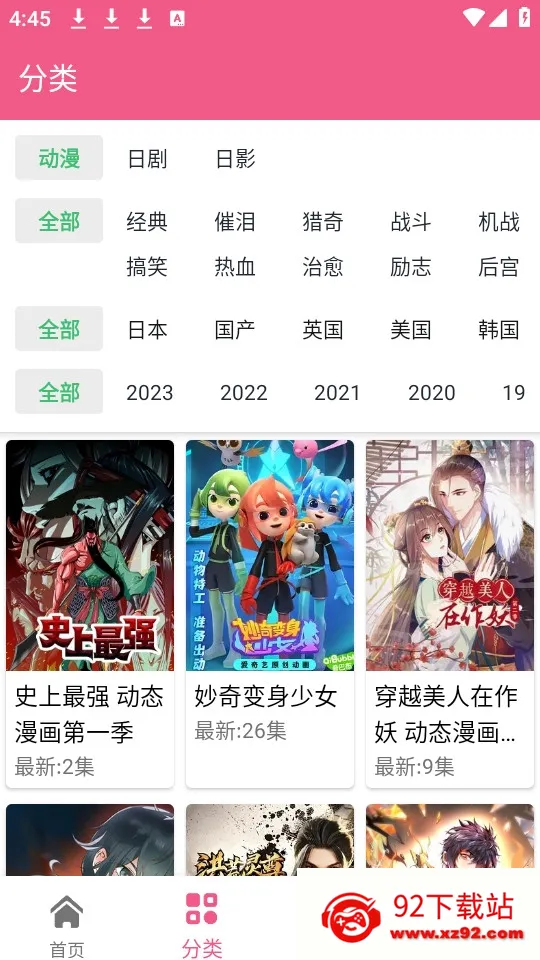540x960 pixels.
Task: Choose the 治愈 genre filter
Action: tap(323, 267)
